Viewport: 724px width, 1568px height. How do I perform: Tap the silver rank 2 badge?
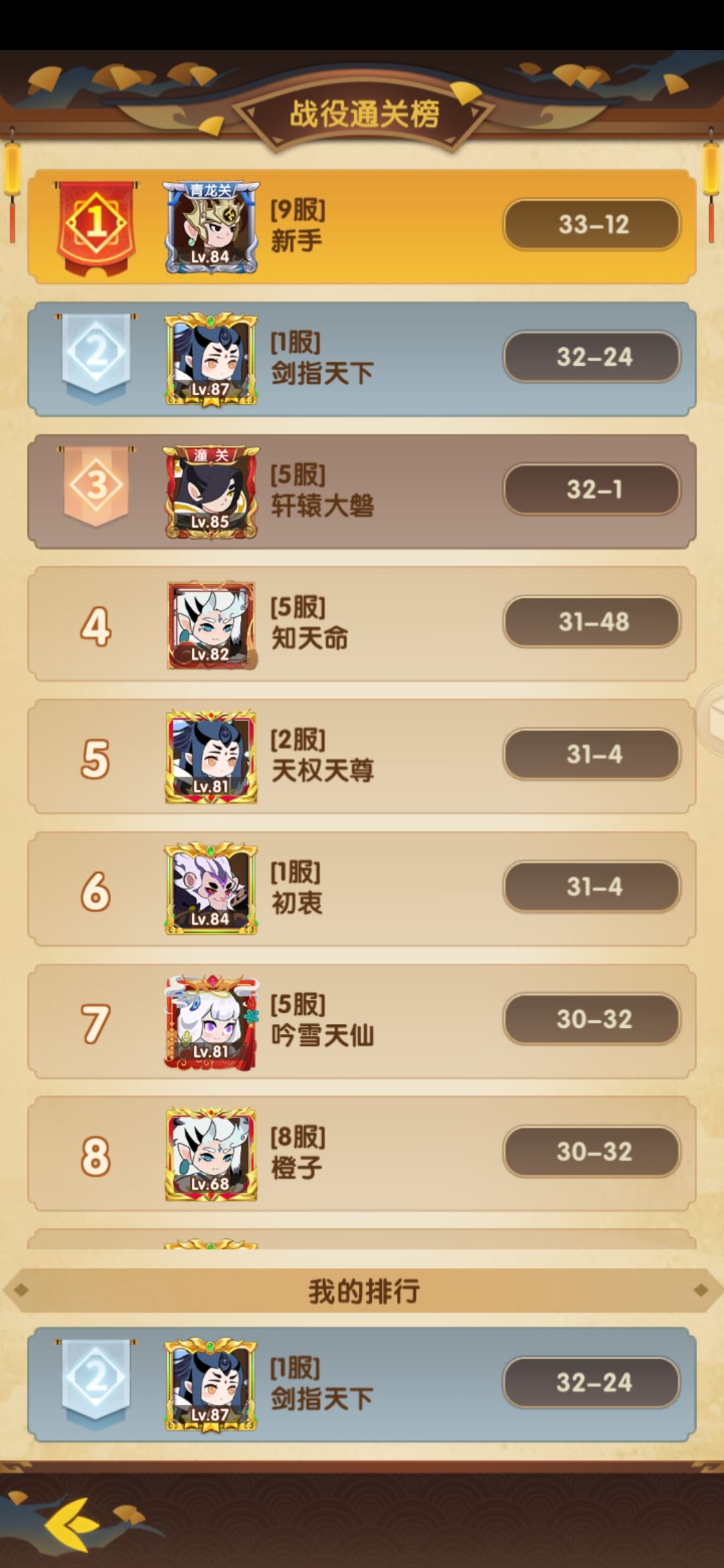(x=96, y=357)
